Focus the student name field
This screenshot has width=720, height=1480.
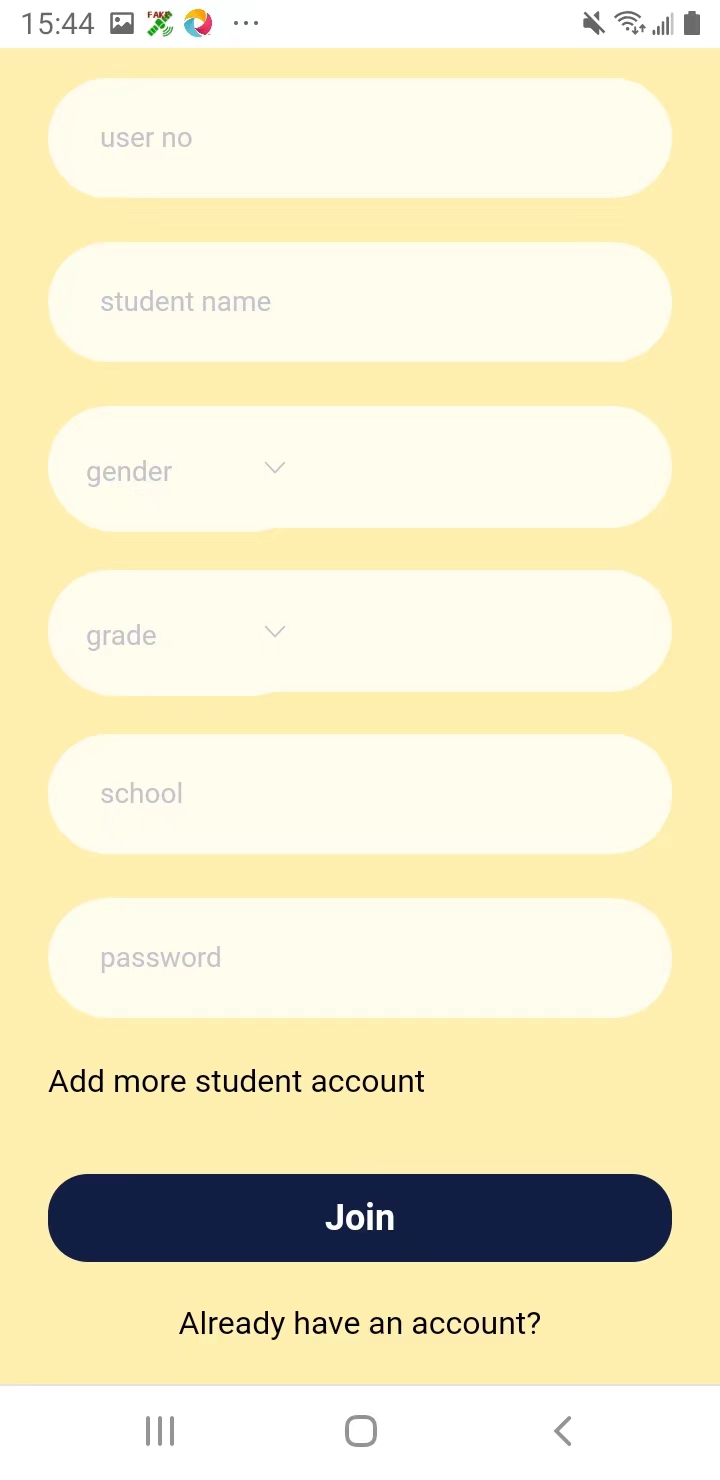[x=360, y=302]
